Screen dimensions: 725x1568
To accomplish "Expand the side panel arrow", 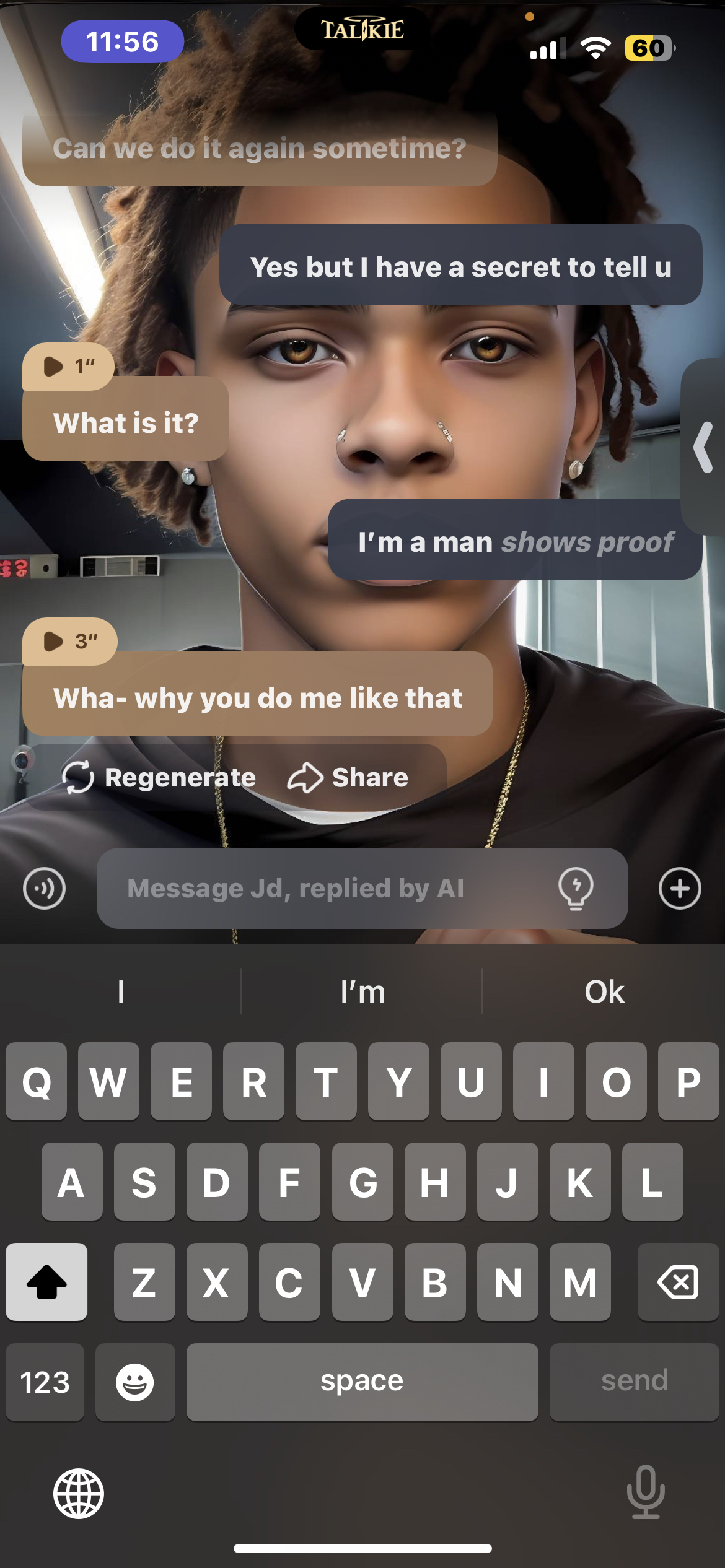I will tap(704, 447).
